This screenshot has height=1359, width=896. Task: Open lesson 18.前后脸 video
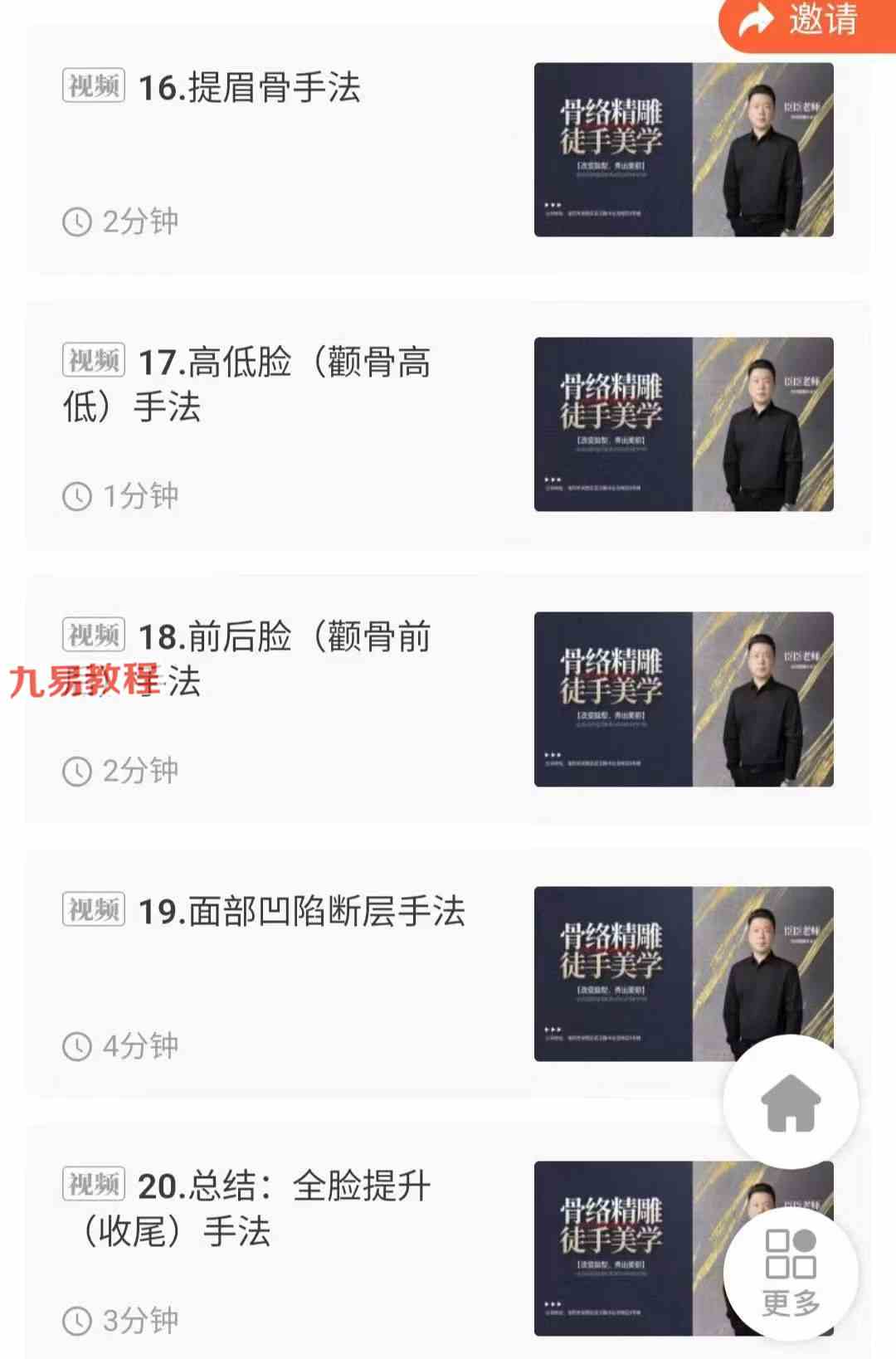(x=284, y=637)
